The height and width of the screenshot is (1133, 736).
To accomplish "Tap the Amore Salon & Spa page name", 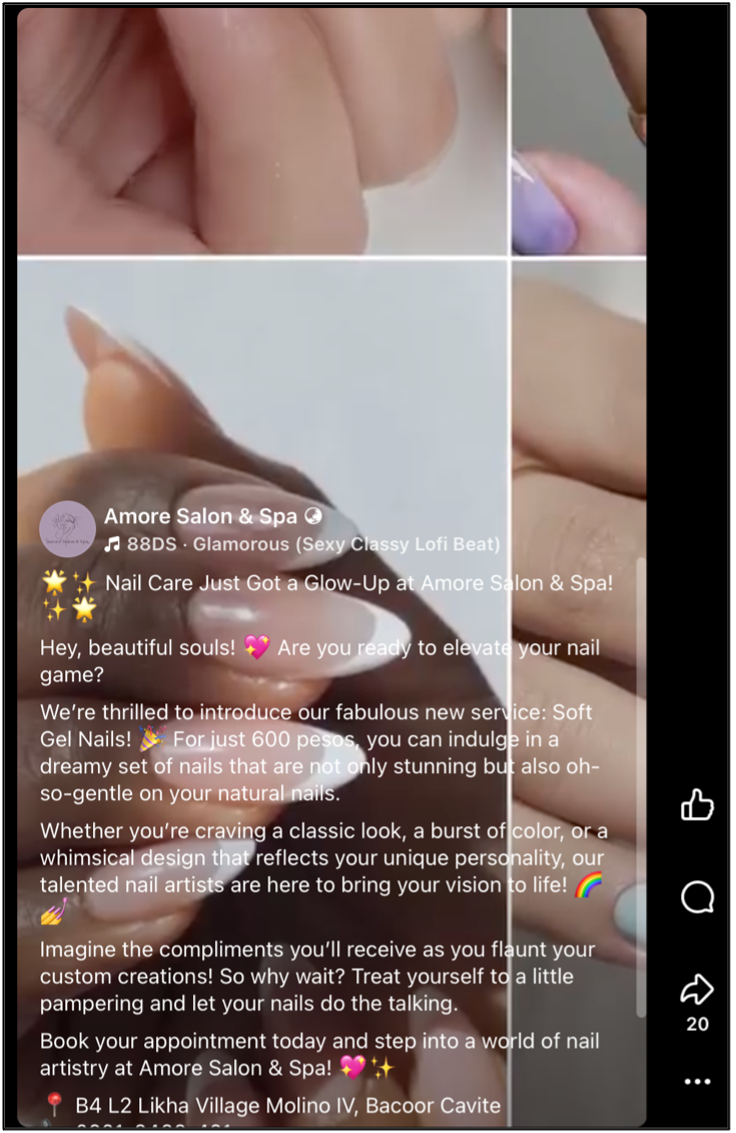I will [x=201, y=516].
